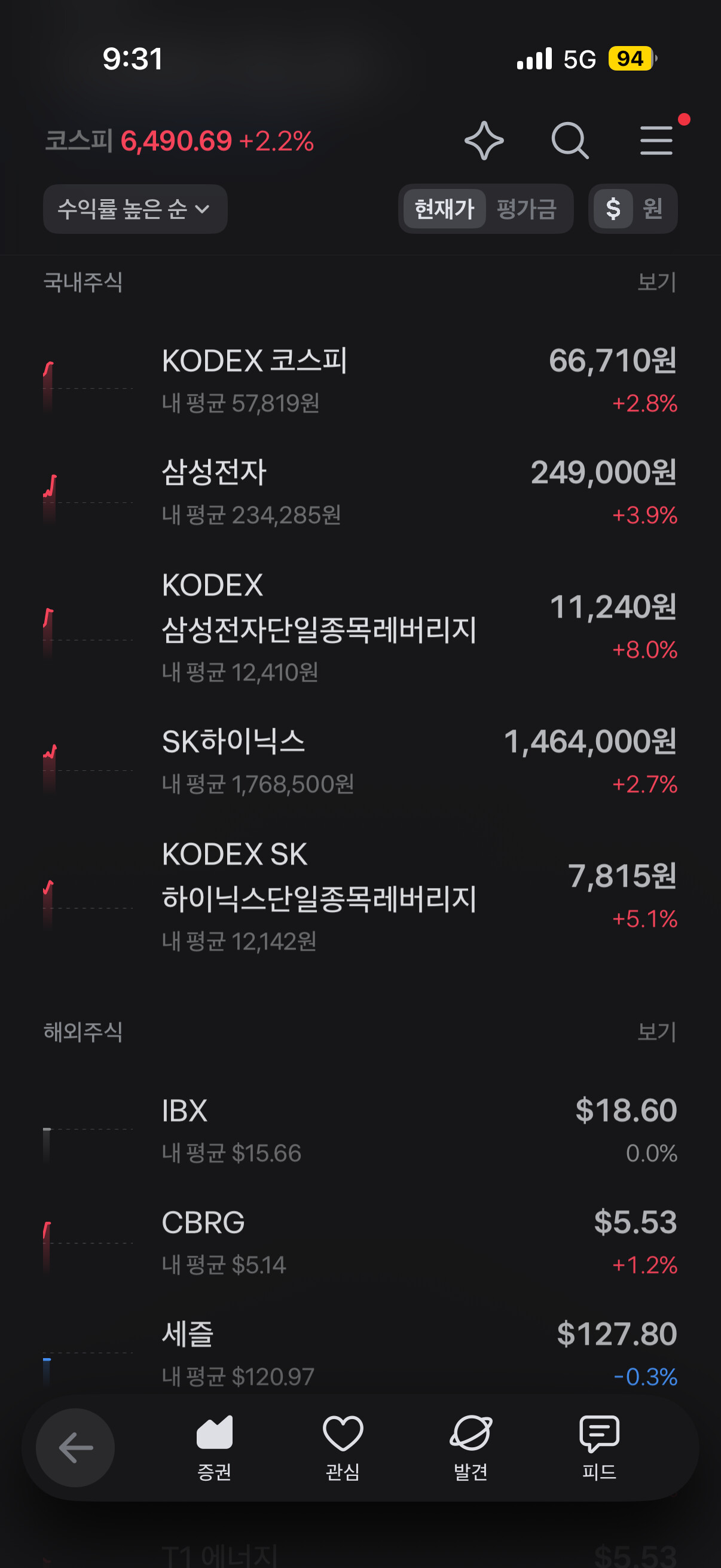Open the IBX overseas stock
721x1568 pixels.
point(360,1131)
